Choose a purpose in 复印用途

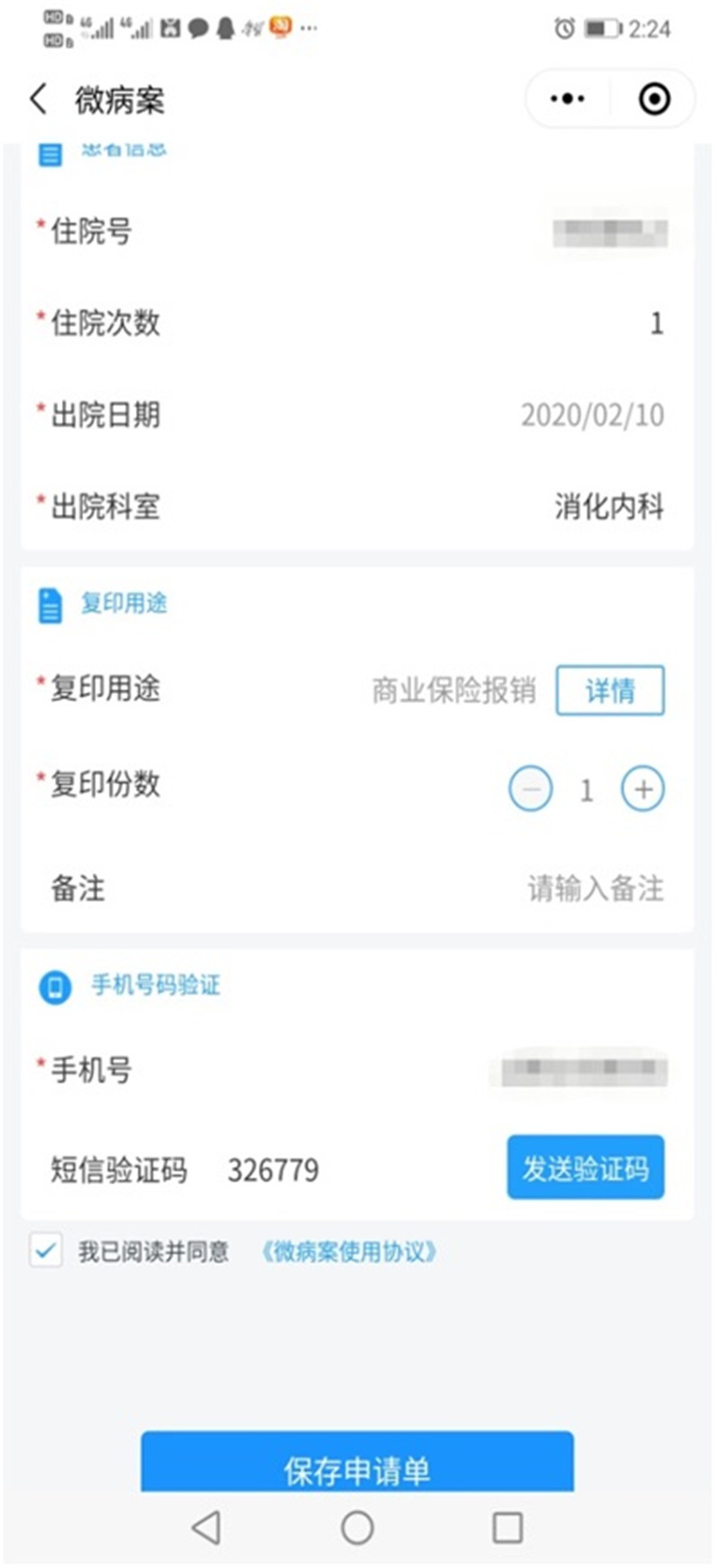[454, 691]
